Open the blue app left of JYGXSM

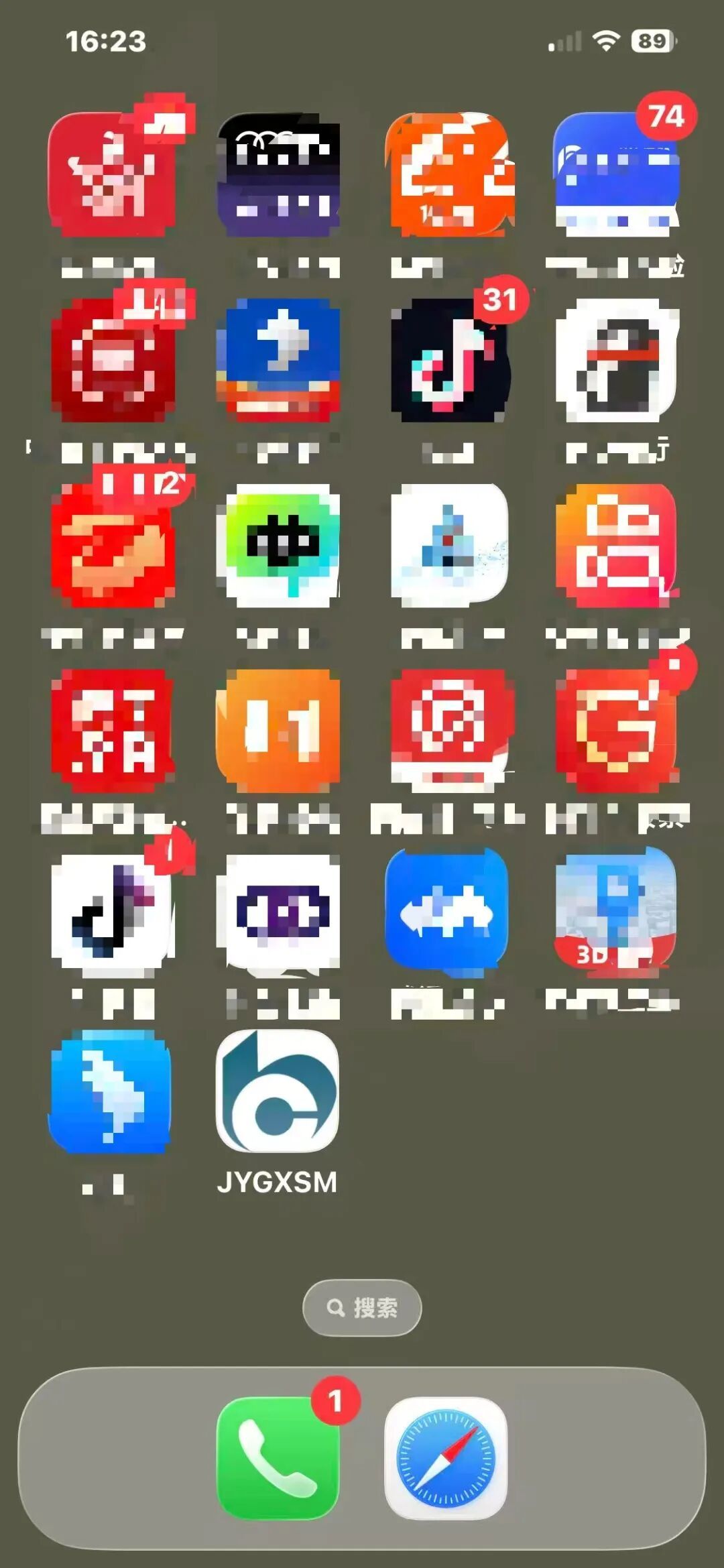pos(111,1091)
